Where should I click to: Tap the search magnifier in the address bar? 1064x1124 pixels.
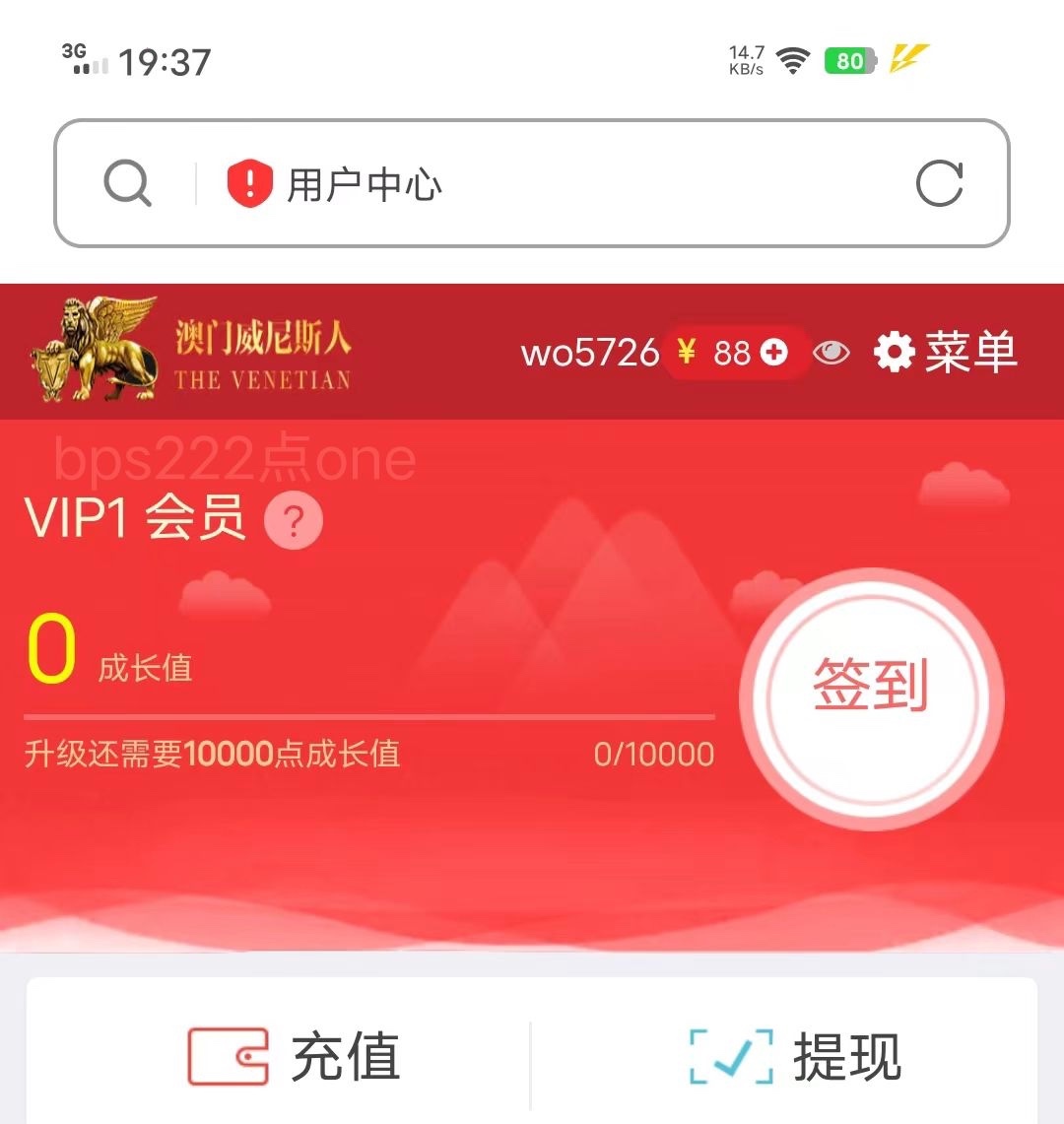pyautogui.click(x=128, y=184)
